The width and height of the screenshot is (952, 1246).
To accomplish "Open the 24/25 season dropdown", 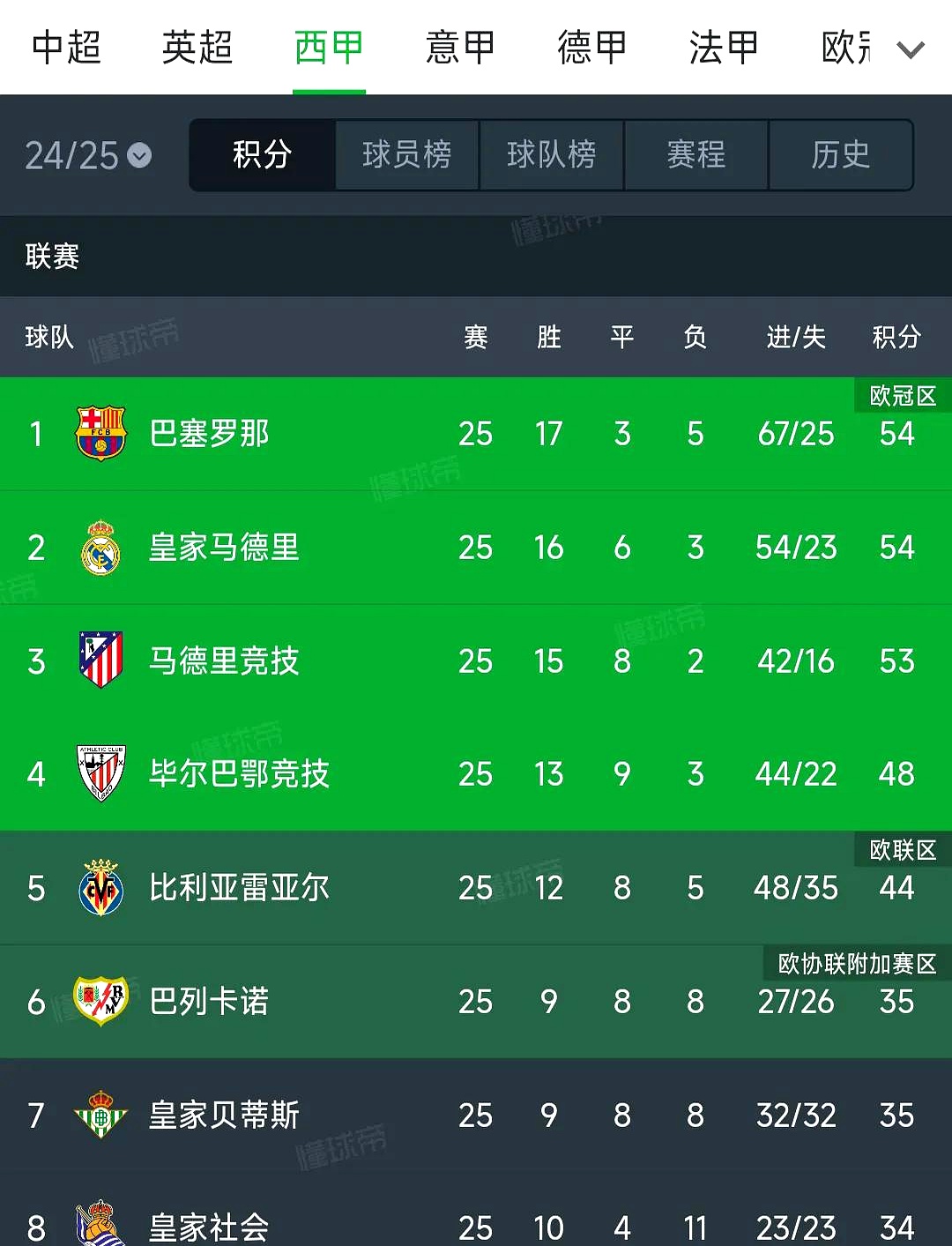I will click(88, 153).
